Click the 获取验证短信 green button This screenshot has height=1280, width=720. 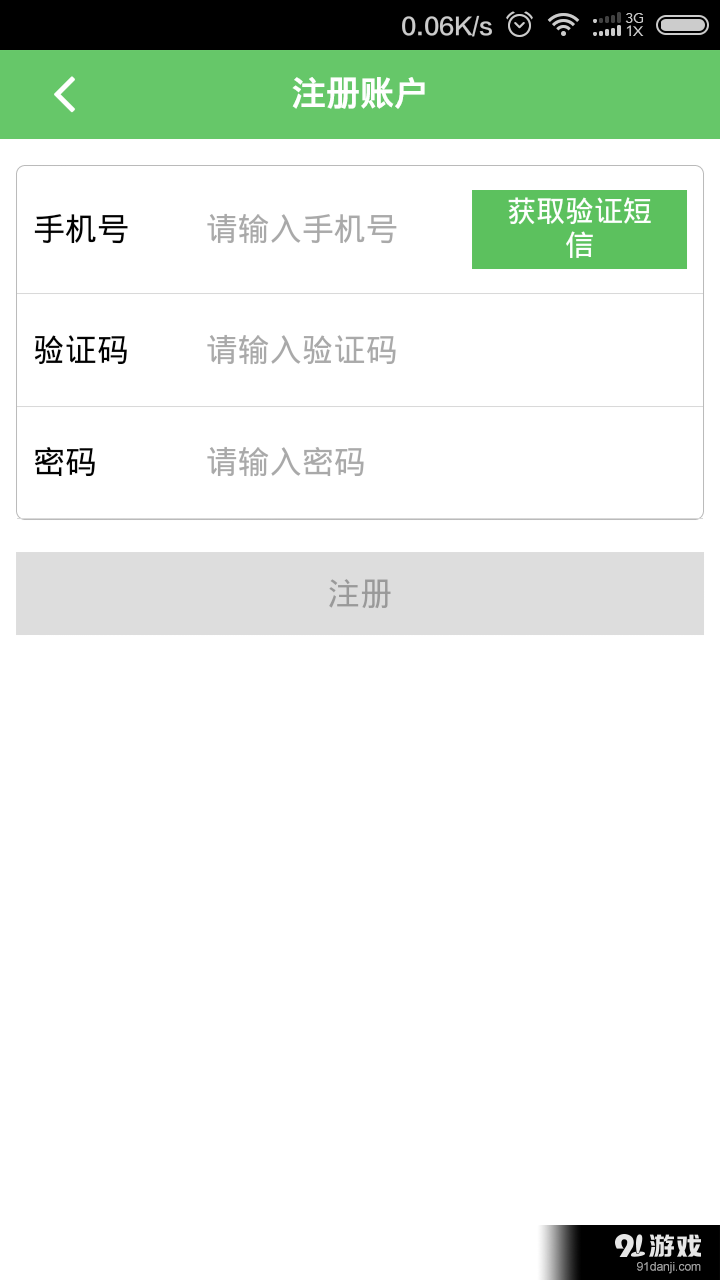(579, 229)
